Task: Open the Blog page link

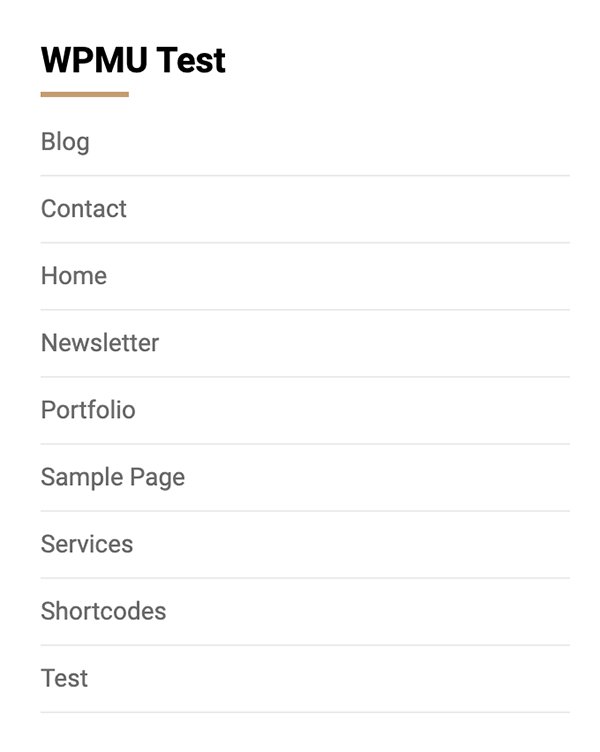Action: click(x=65, y=142)
